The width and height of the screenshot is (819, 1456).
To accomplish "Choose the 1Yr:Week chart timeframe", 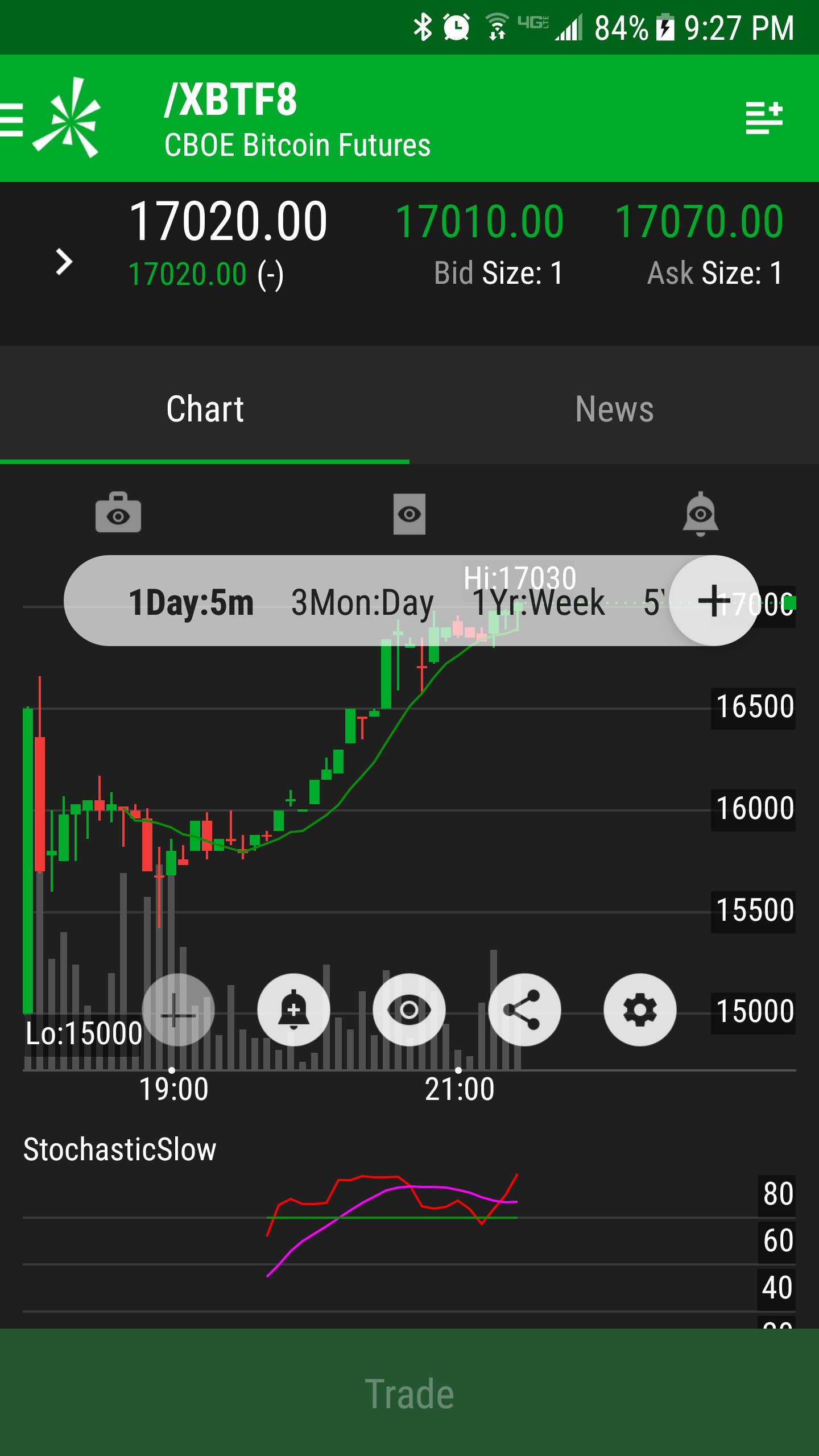I will tap(539, 602).
